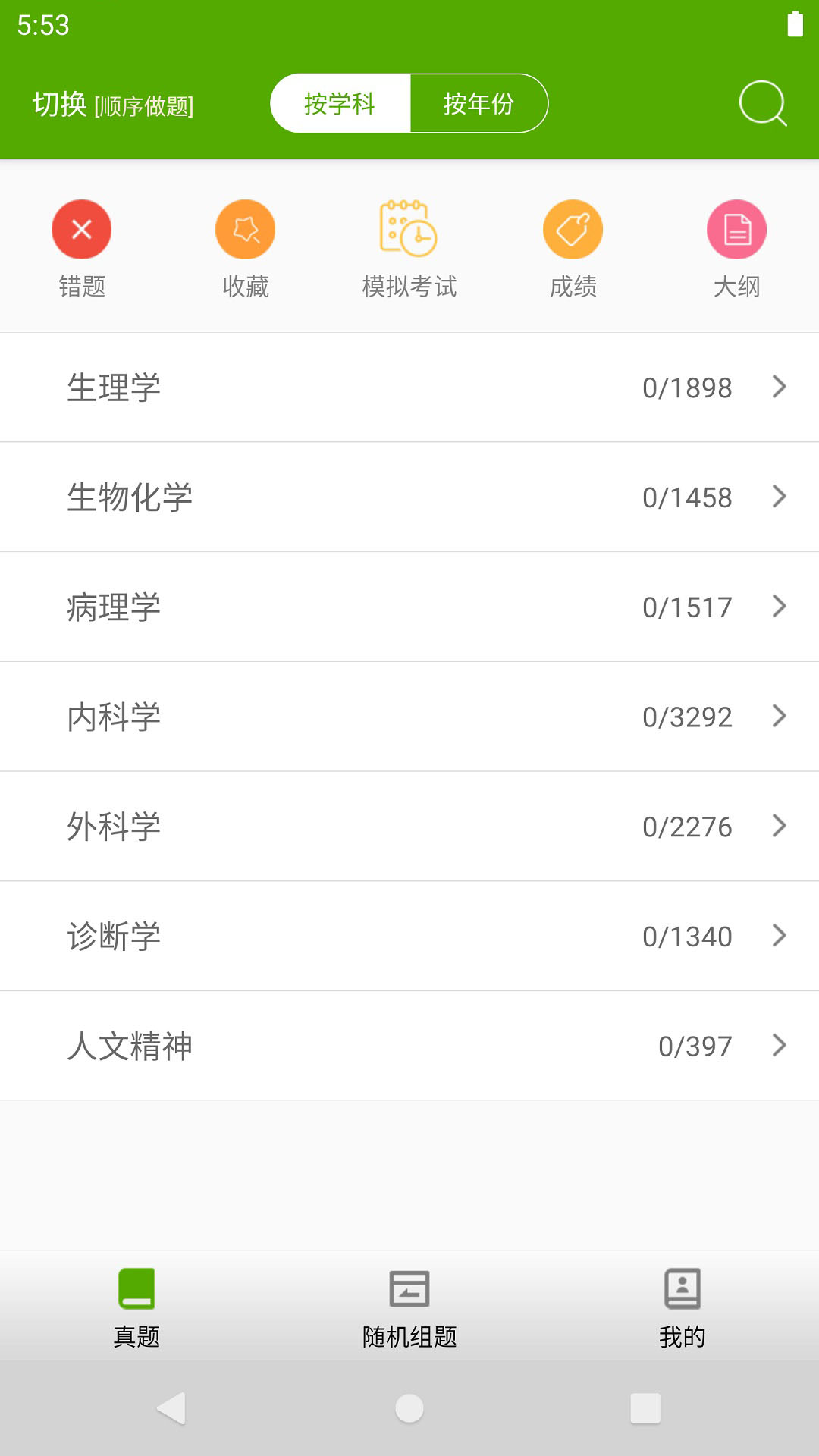
Task: Expand the 内科学 subject entry
Action: 409,716
